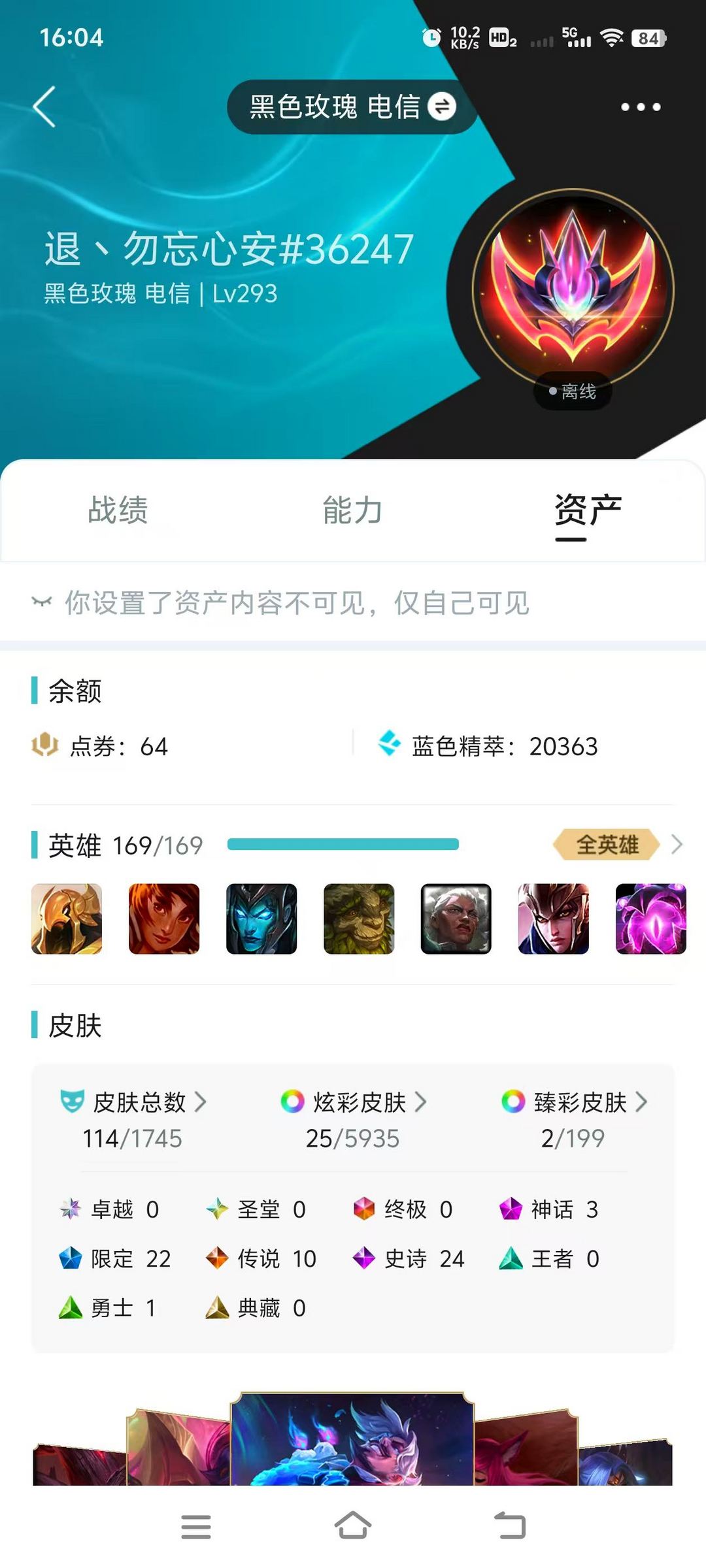706x1568 pixels.
Task: Switch server via 黑色玫瑰 电信 selector
Action: (352, 107)
